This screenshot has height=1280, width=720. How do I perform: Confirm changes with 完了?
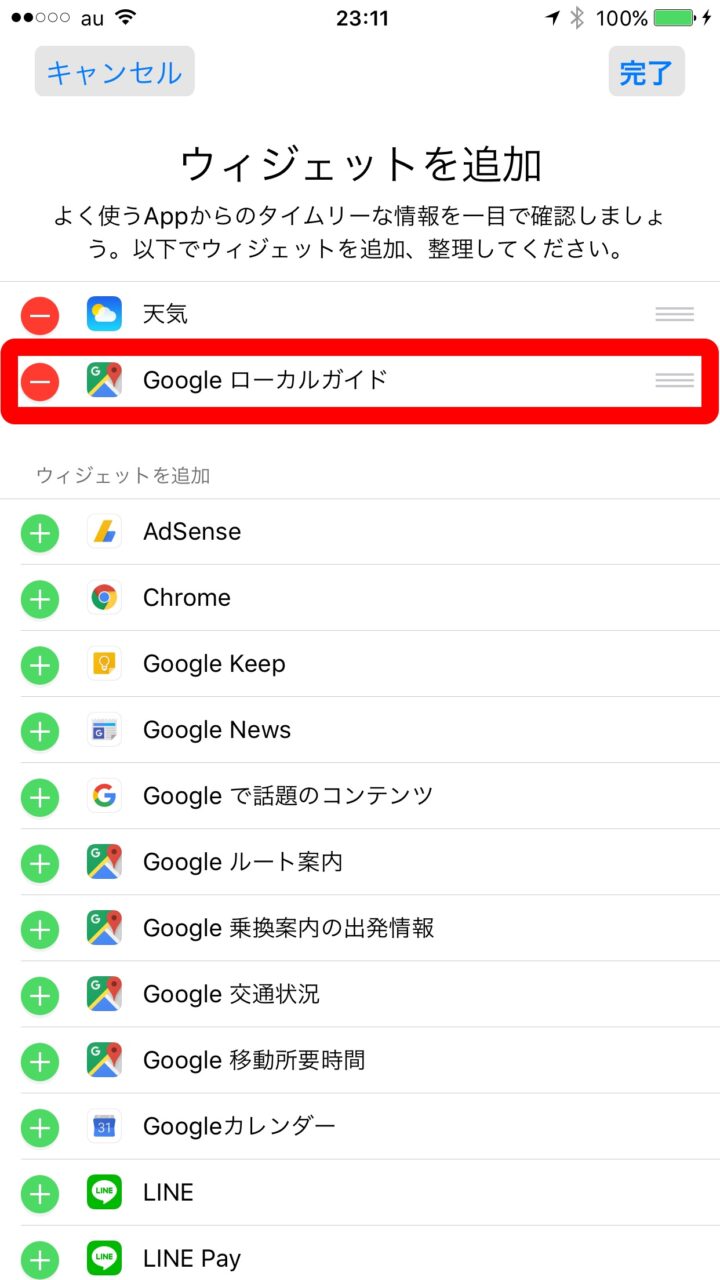(646, 72)
